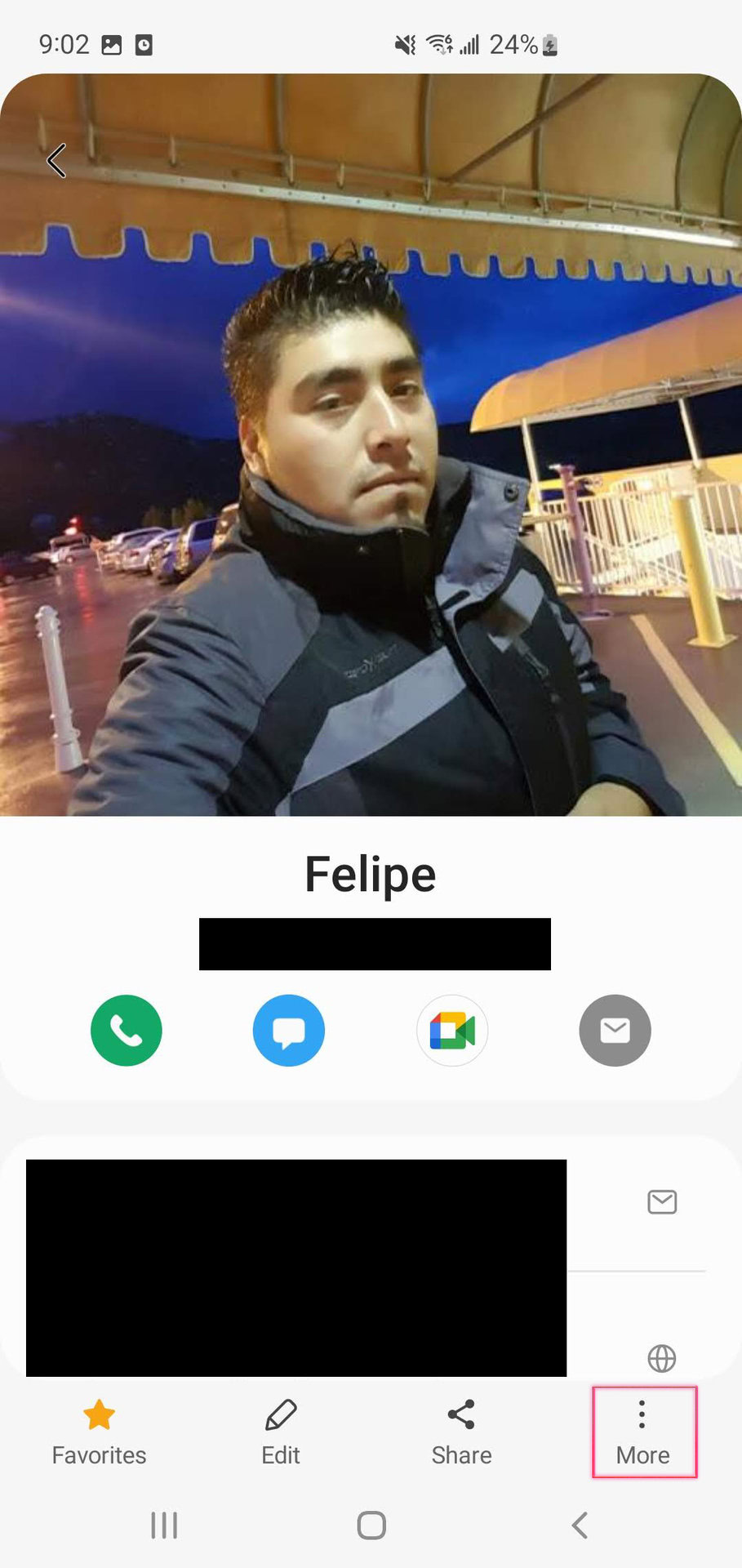Share Felipe's contact
The height and width of the screenshot is (1568, 742).
[461, 1432]
